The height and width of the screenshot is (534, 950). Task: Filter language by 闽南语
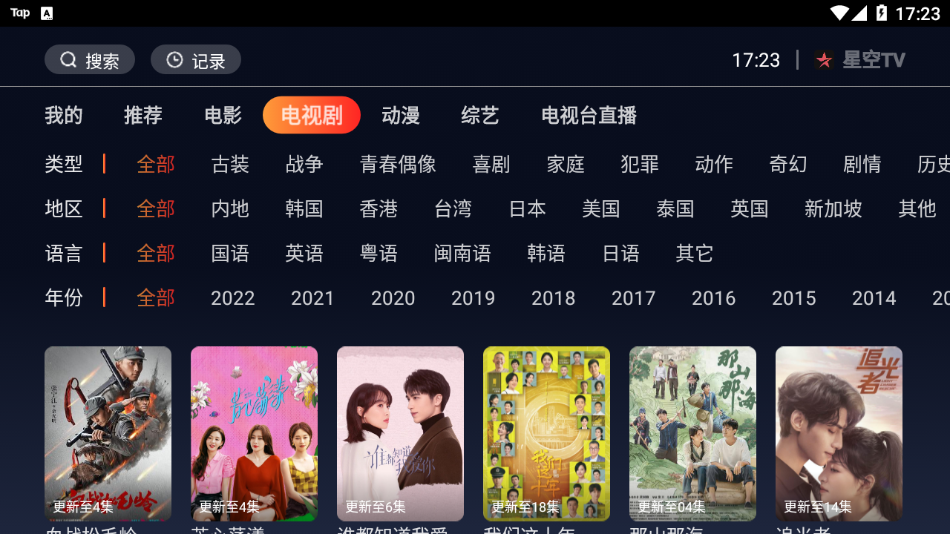(x=462, y=253)
